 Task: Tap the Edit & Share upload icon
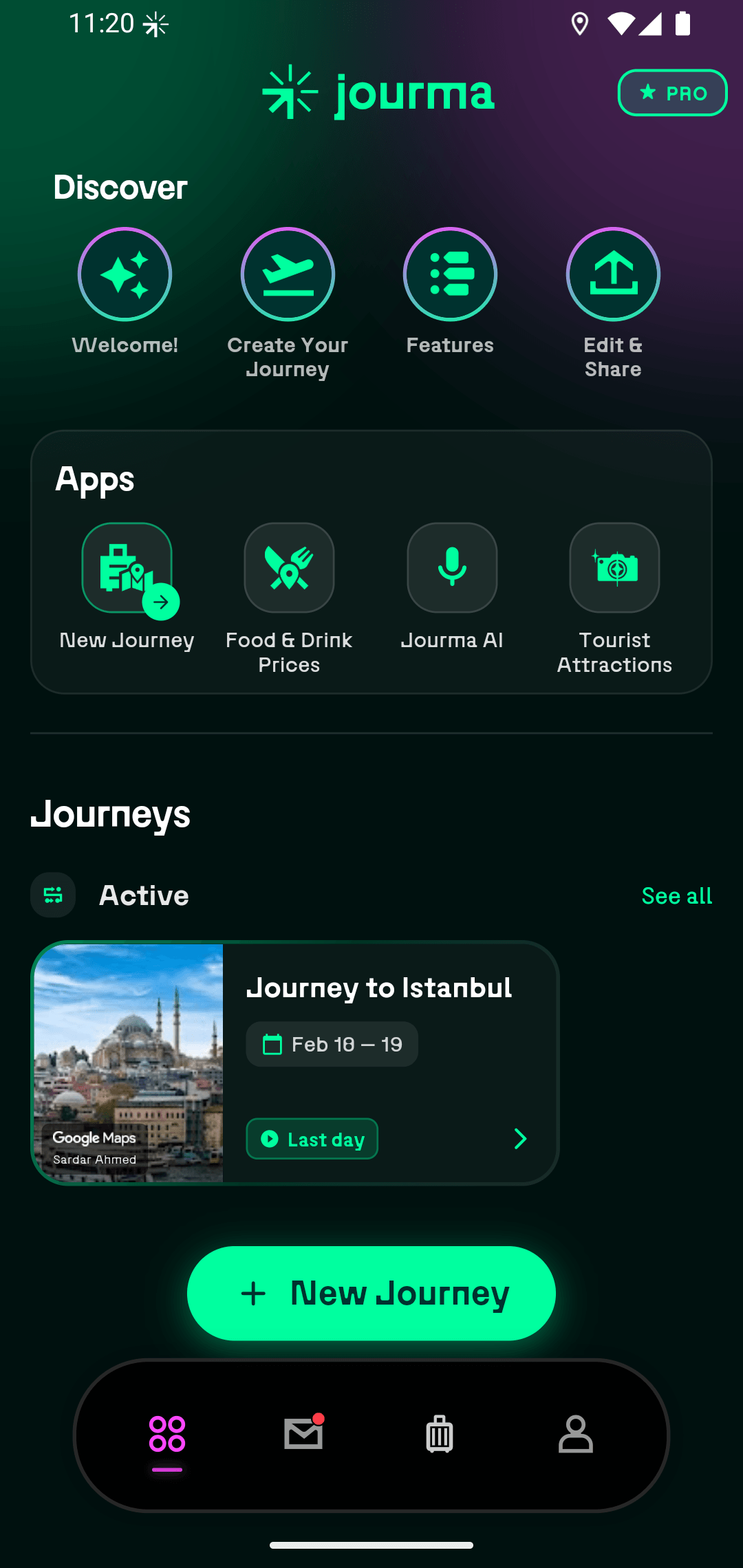point(612,274)
